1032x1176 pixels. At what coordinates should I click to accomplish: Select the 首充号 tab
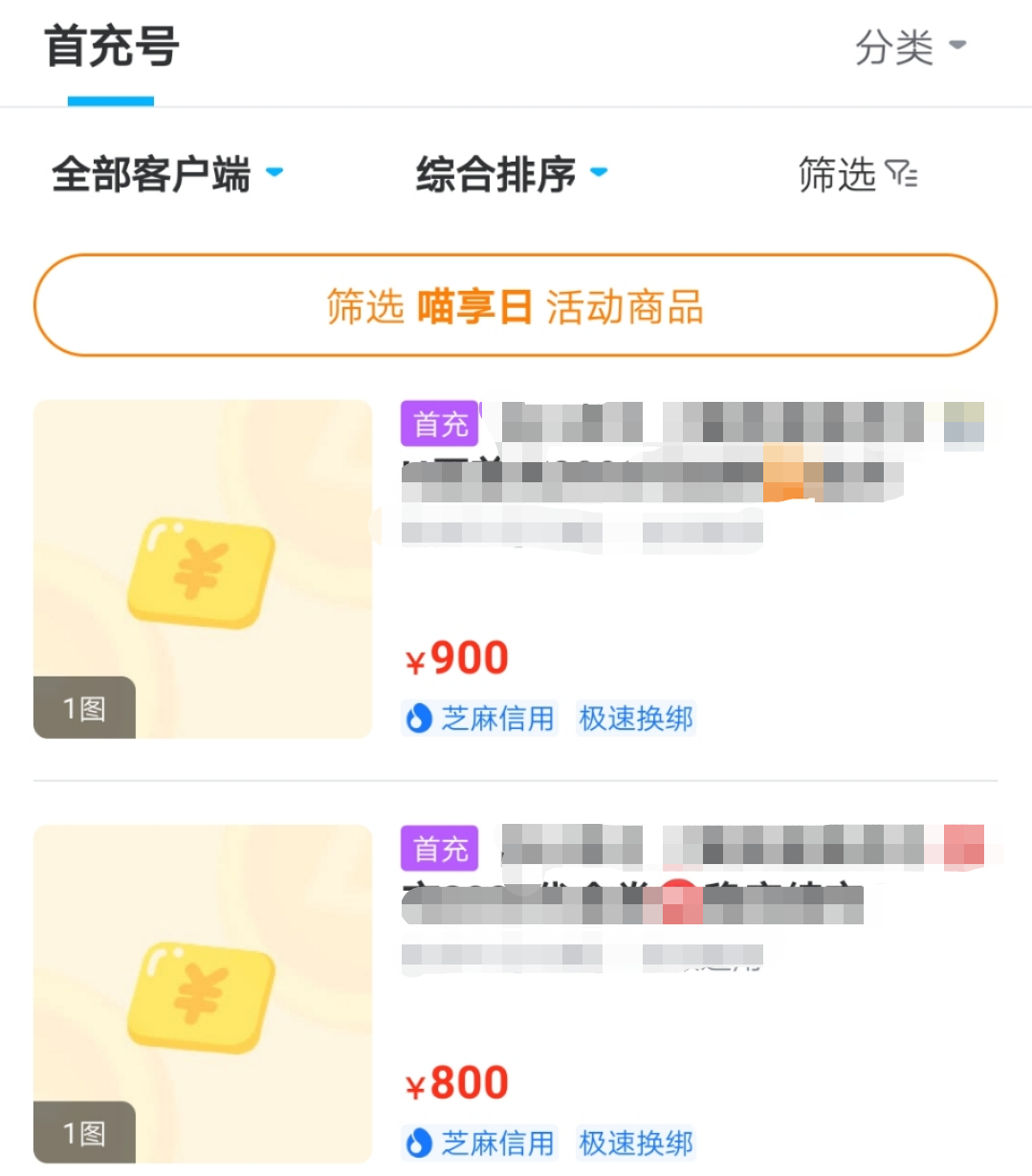click(111, 48)
